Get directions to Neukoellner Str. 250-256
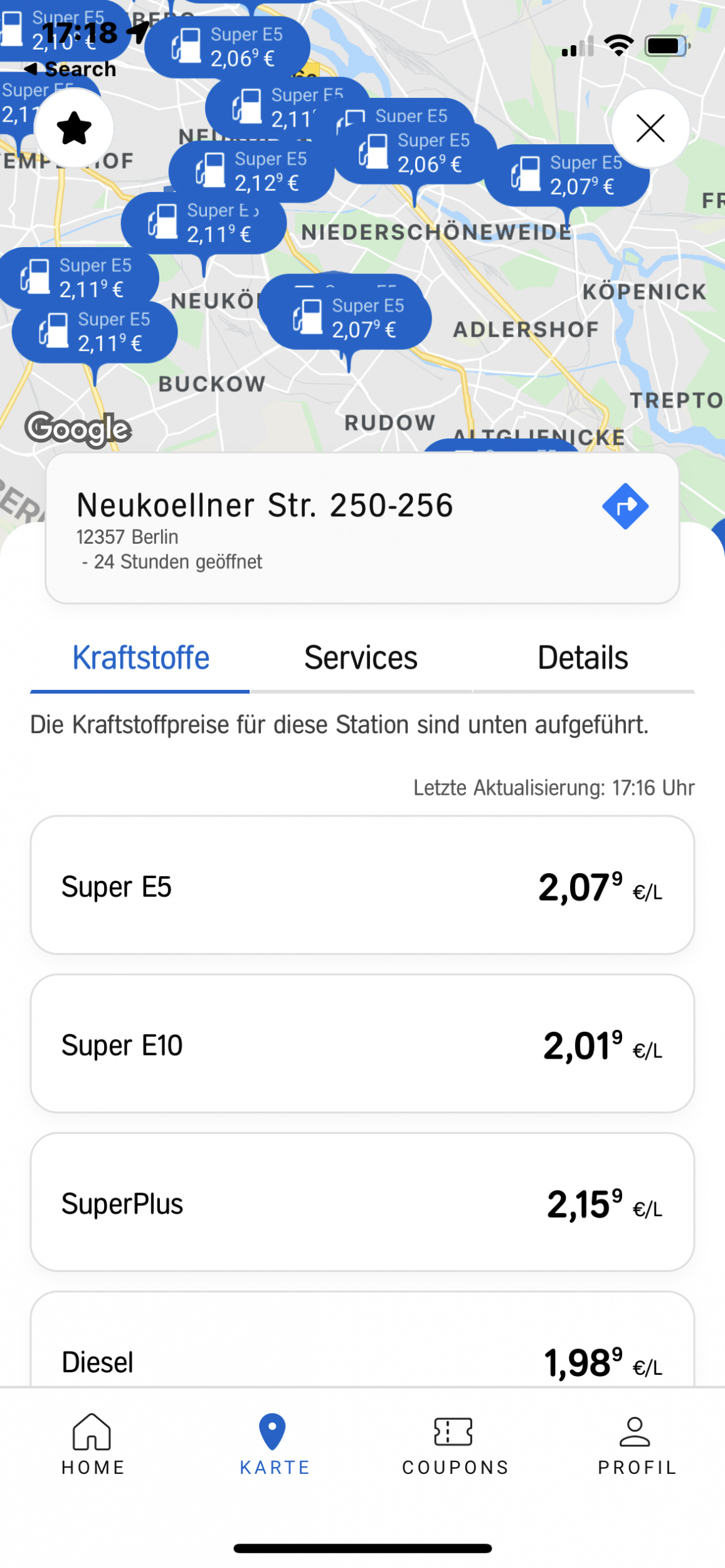This screenshot has height=1568, width=725. coord(625,506)
